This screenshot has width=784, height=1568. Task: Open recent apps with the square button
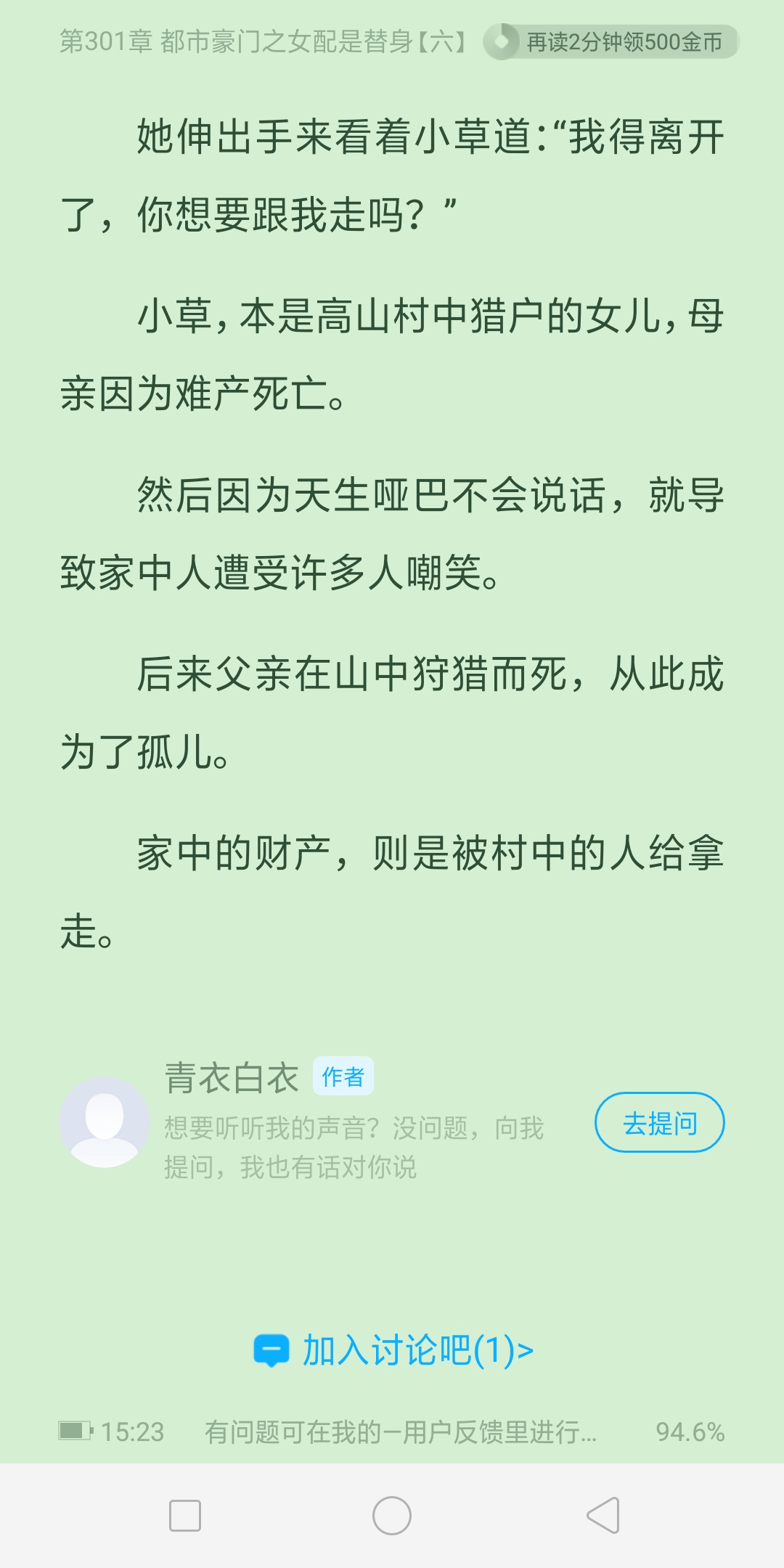coord(185,1516)
